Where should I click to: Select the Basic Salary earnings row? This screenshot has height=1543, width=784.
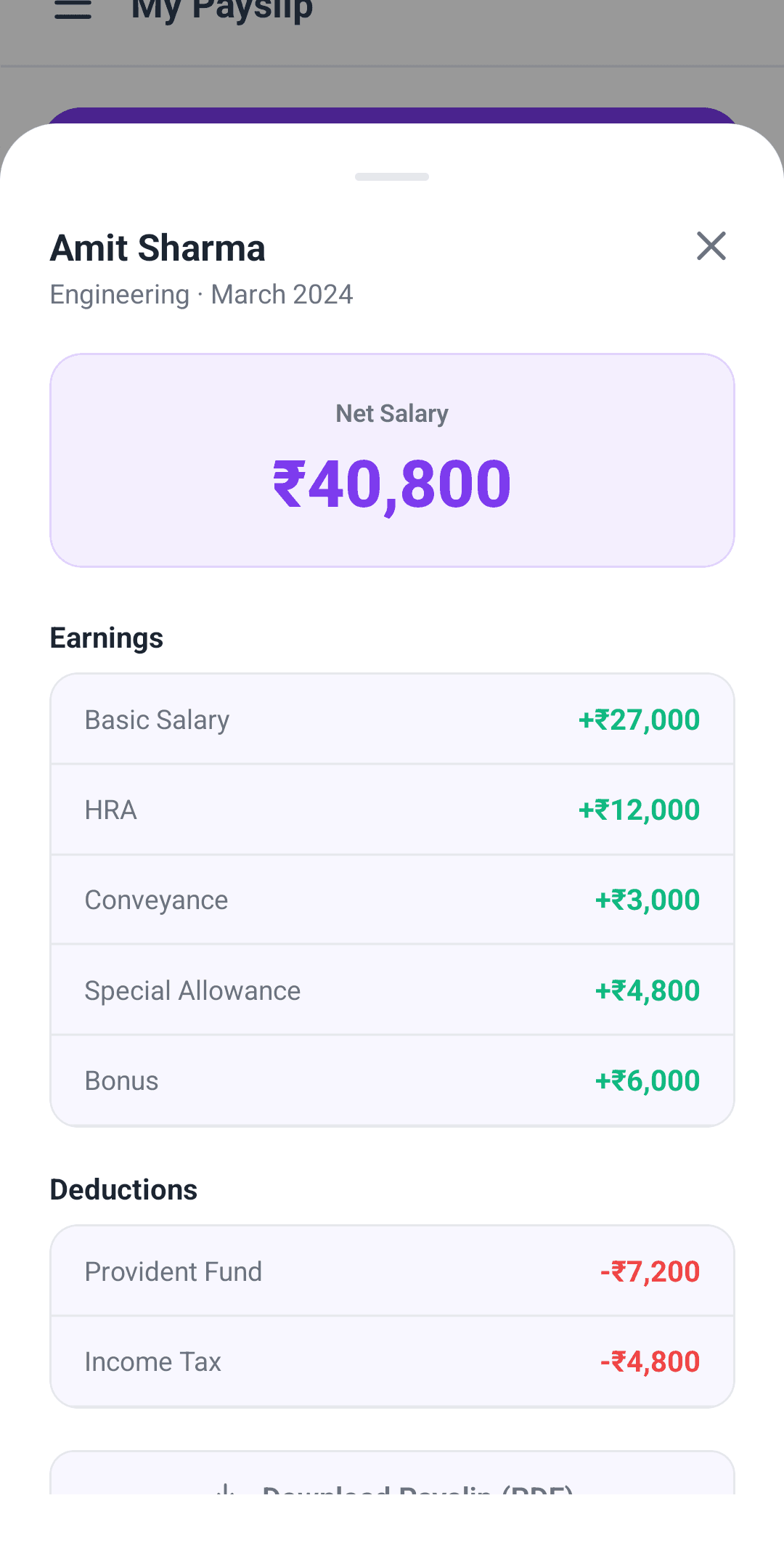392,719
